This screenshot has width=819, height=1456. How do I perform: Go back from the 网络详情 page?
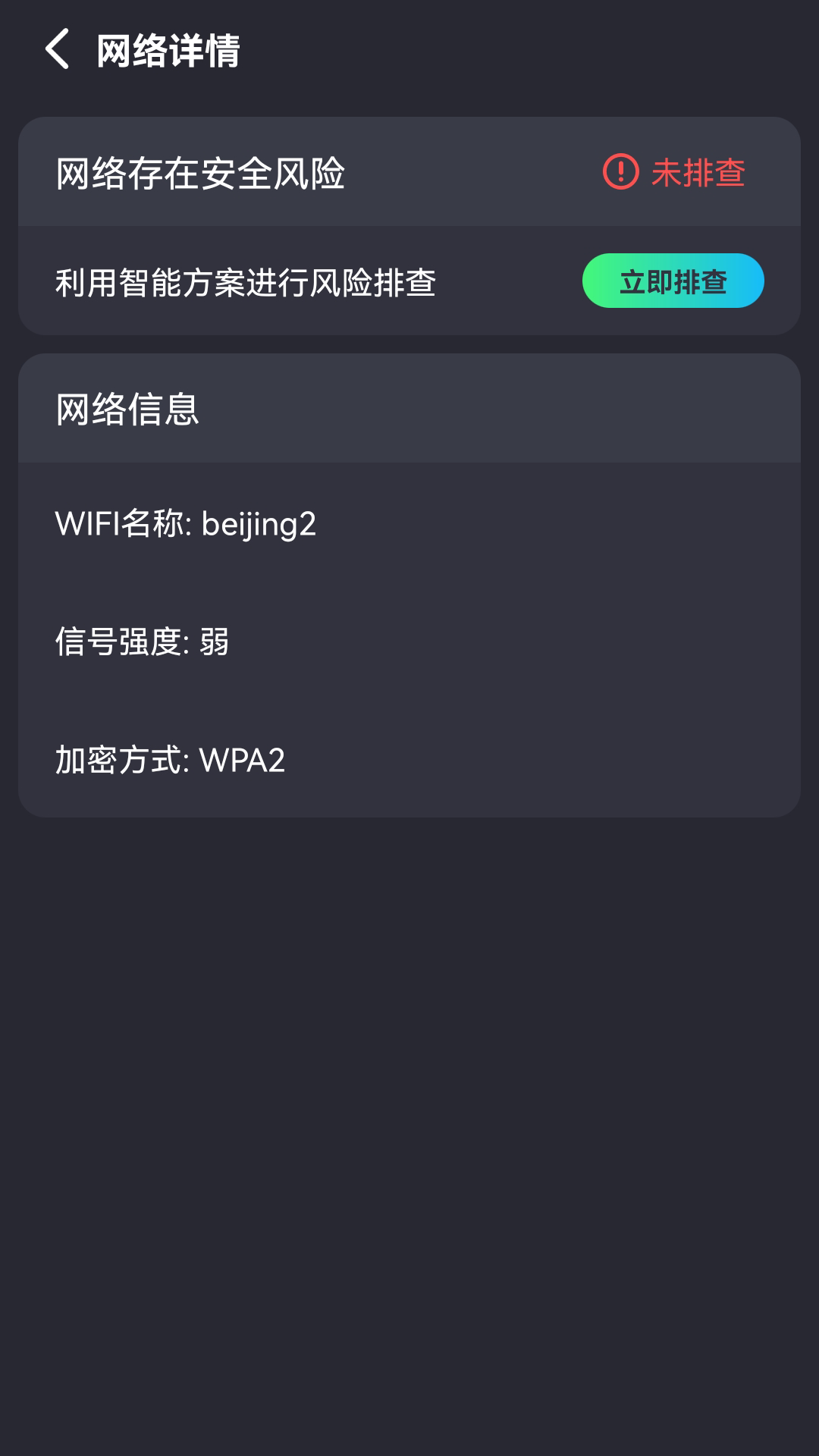pos(58,50)
